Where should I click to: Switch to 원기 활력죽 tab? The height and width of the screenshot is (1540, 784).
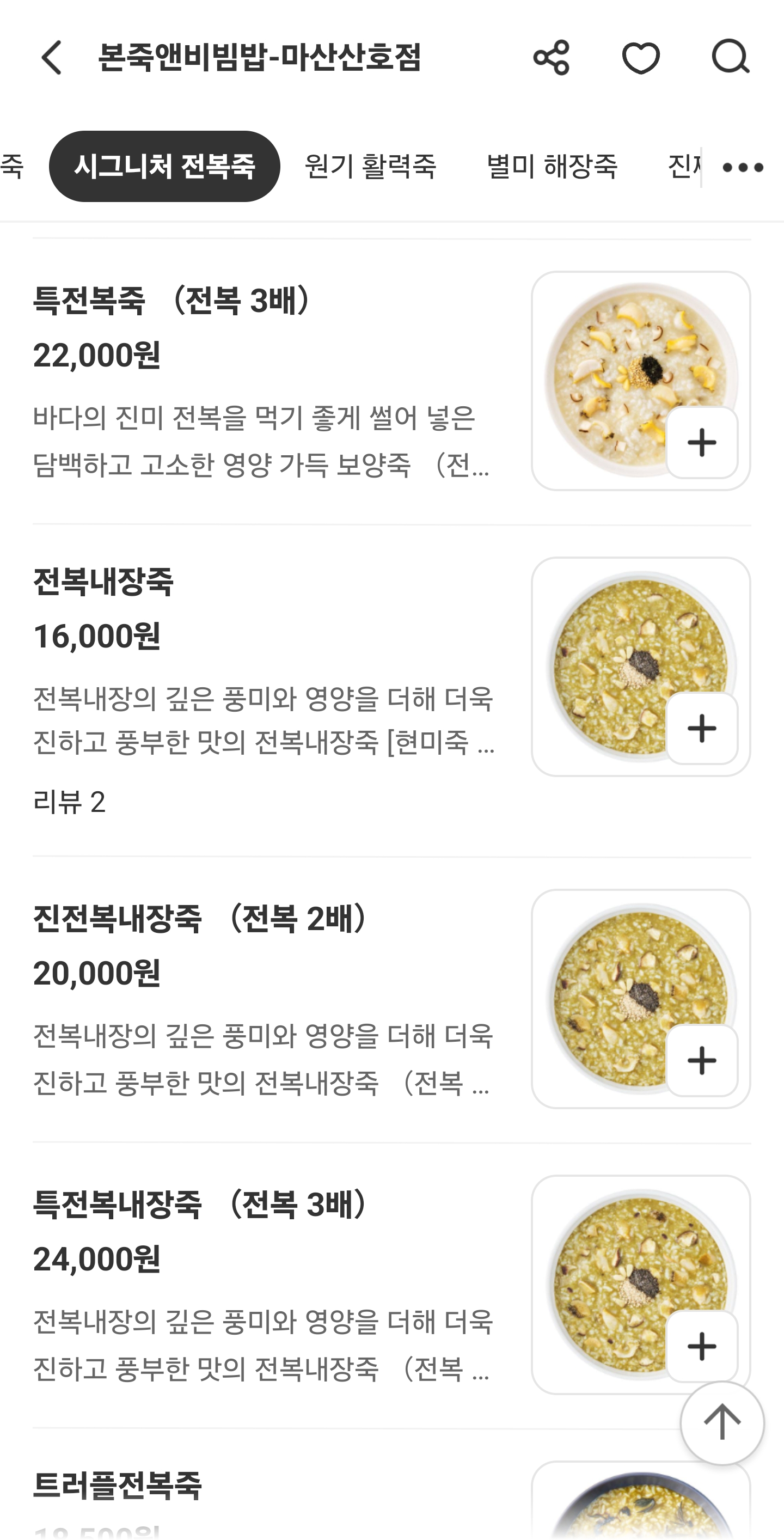point(370,166)
